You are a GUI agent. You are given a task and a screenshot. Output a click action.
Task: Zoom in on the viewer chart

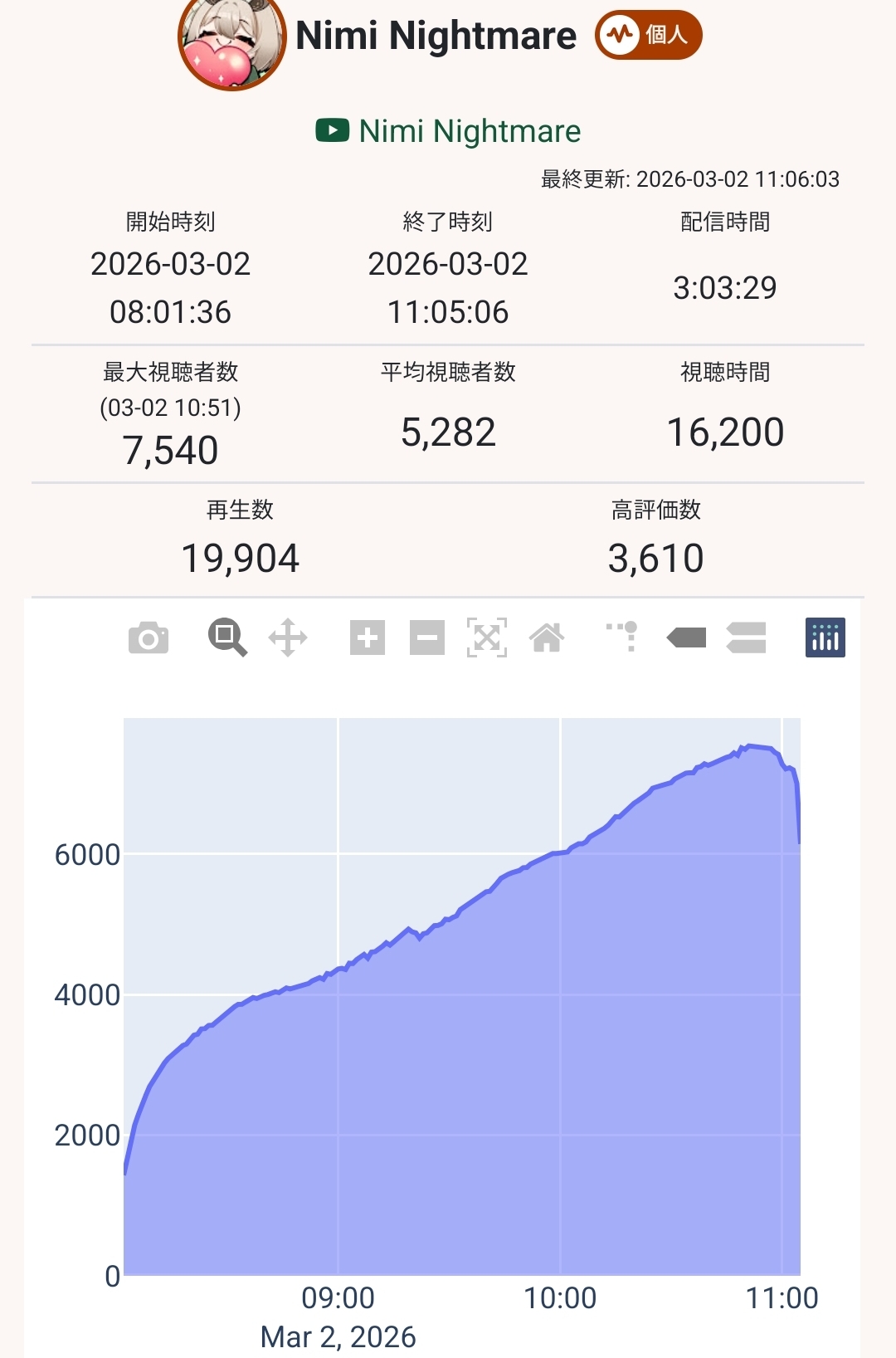368,638
